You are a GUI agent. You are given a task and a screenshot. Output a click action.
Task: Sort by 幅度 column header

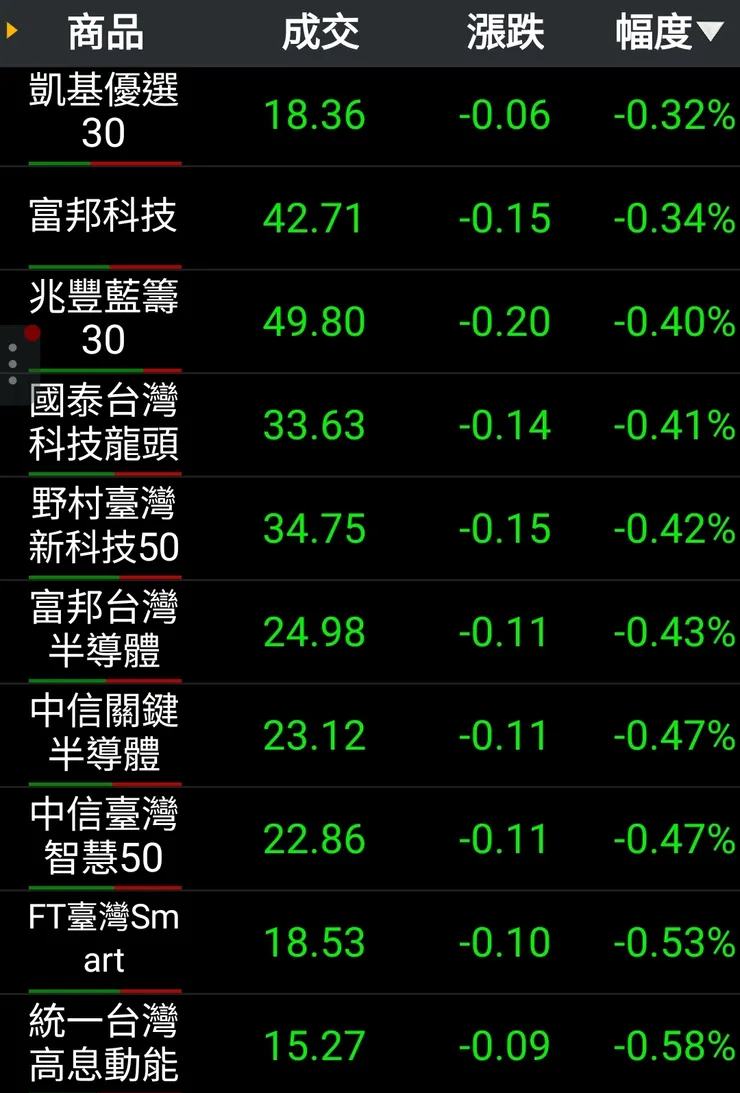(668, 33)
